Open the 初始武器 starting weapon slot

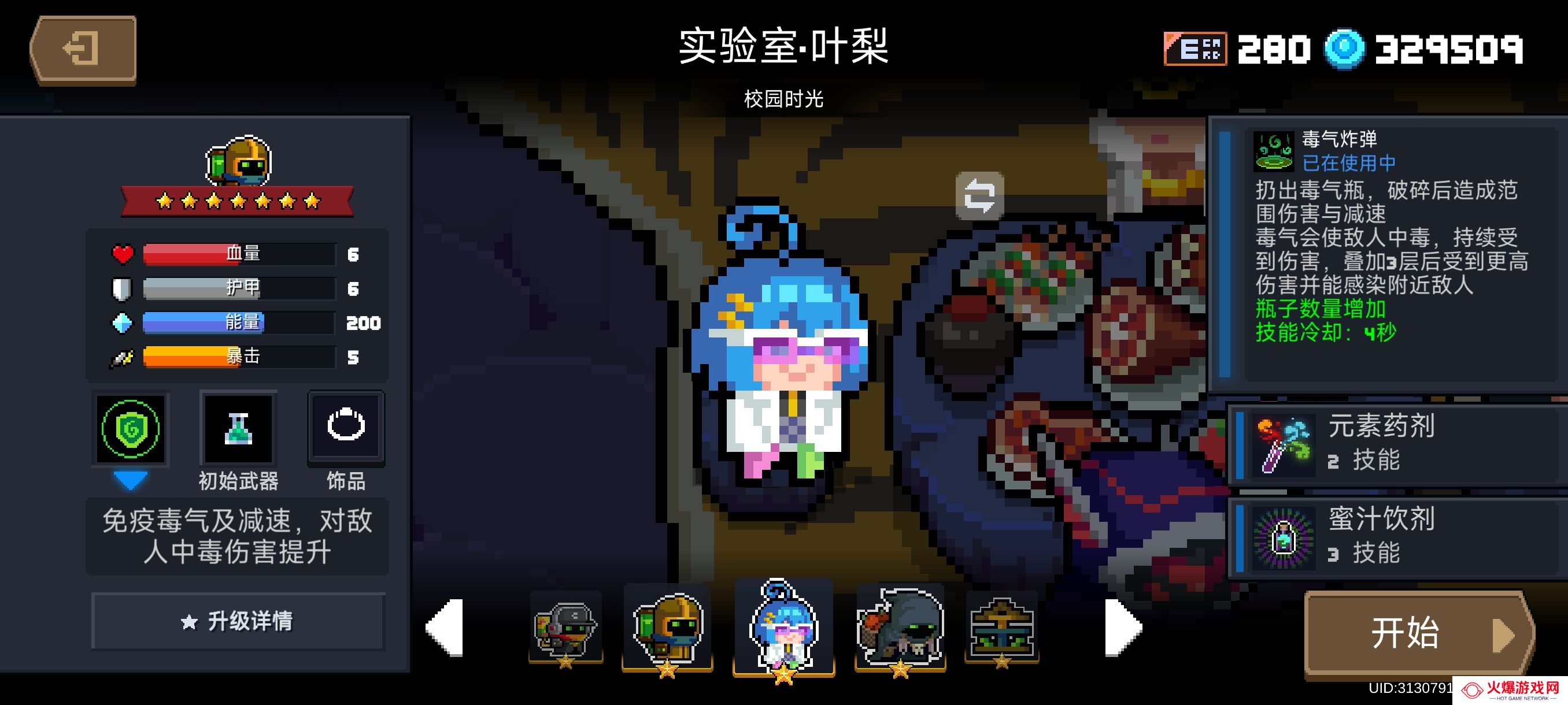[238, 429]
